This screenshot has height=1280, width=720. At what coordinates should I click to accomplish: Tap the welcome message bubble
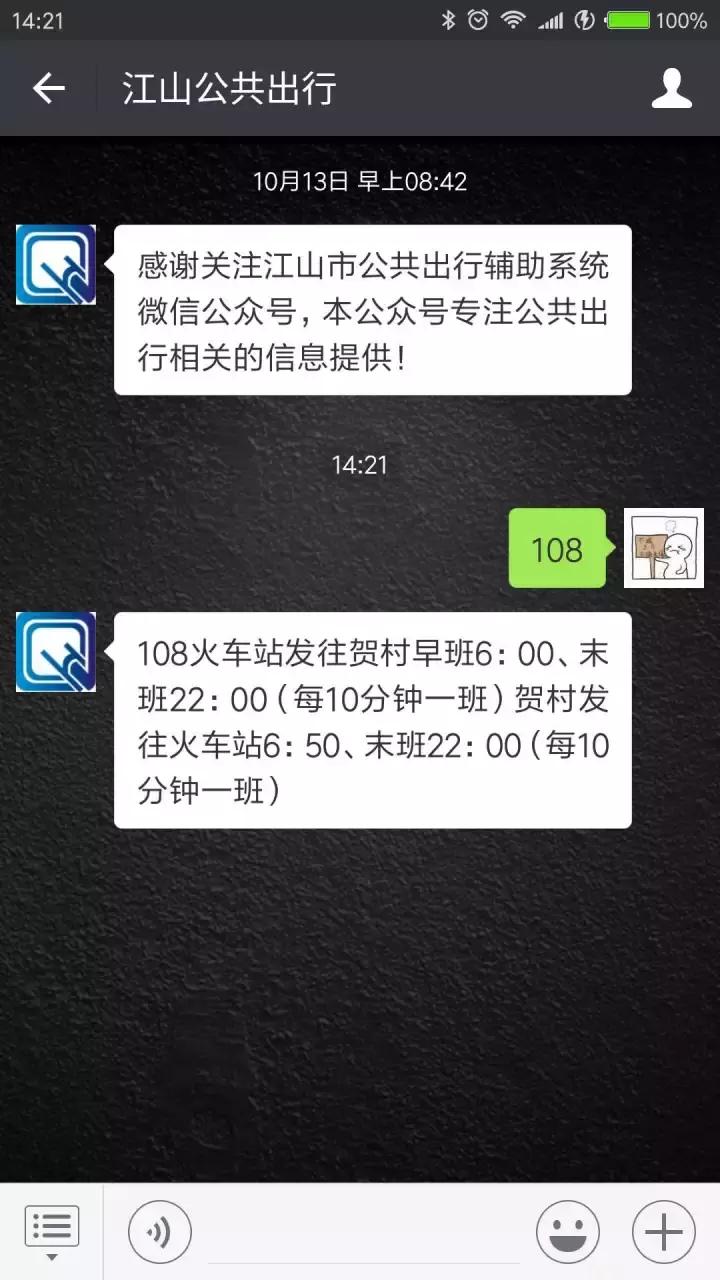click(373, 308)
